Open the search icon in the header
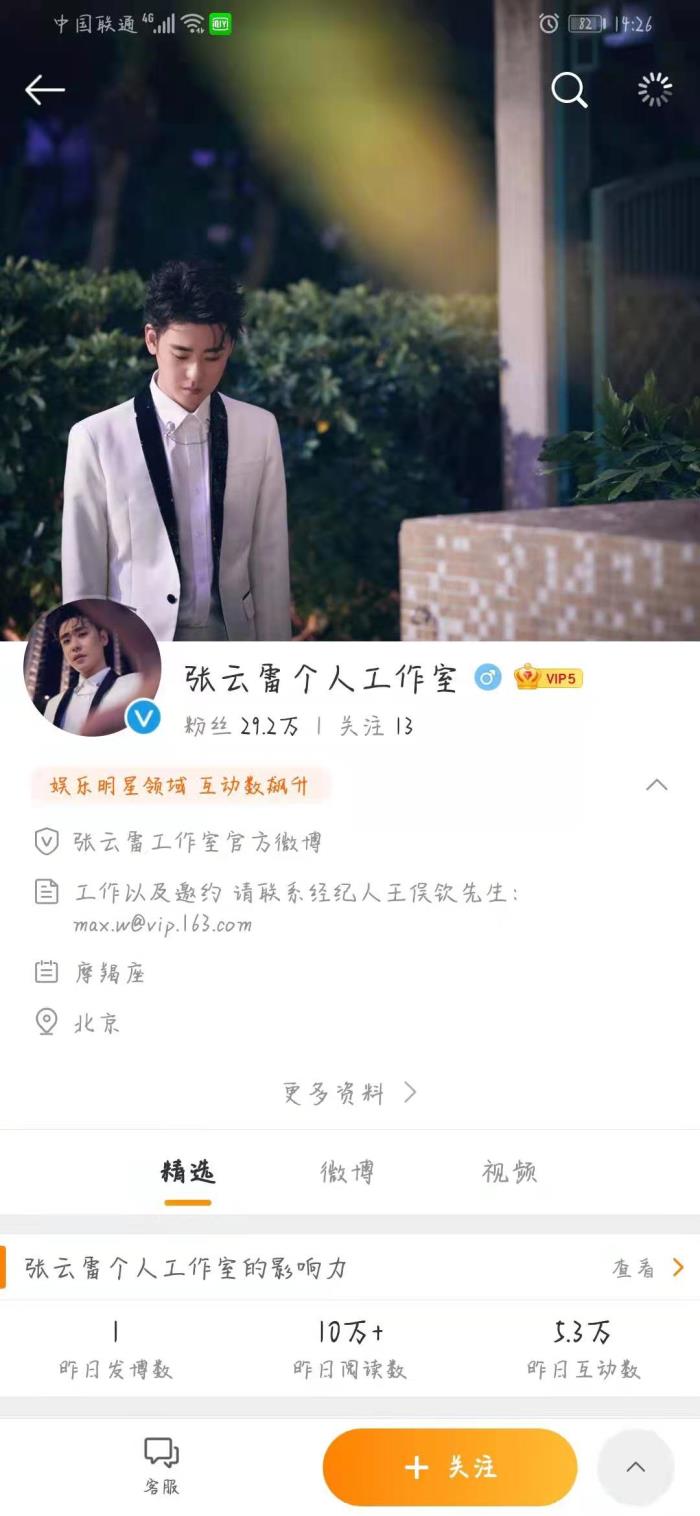 (569, 90)
